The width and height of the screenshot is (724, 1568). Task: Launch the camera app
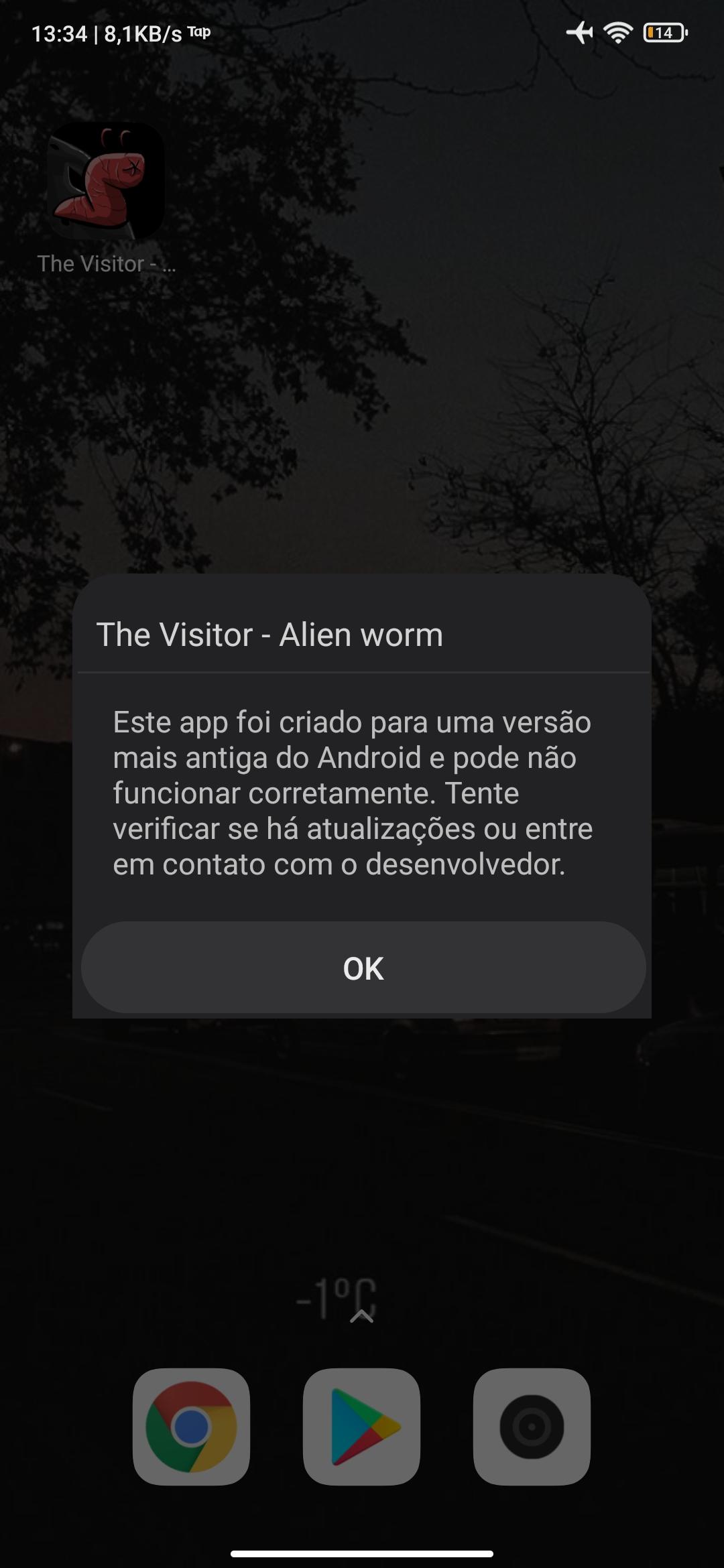[532, 1426]
